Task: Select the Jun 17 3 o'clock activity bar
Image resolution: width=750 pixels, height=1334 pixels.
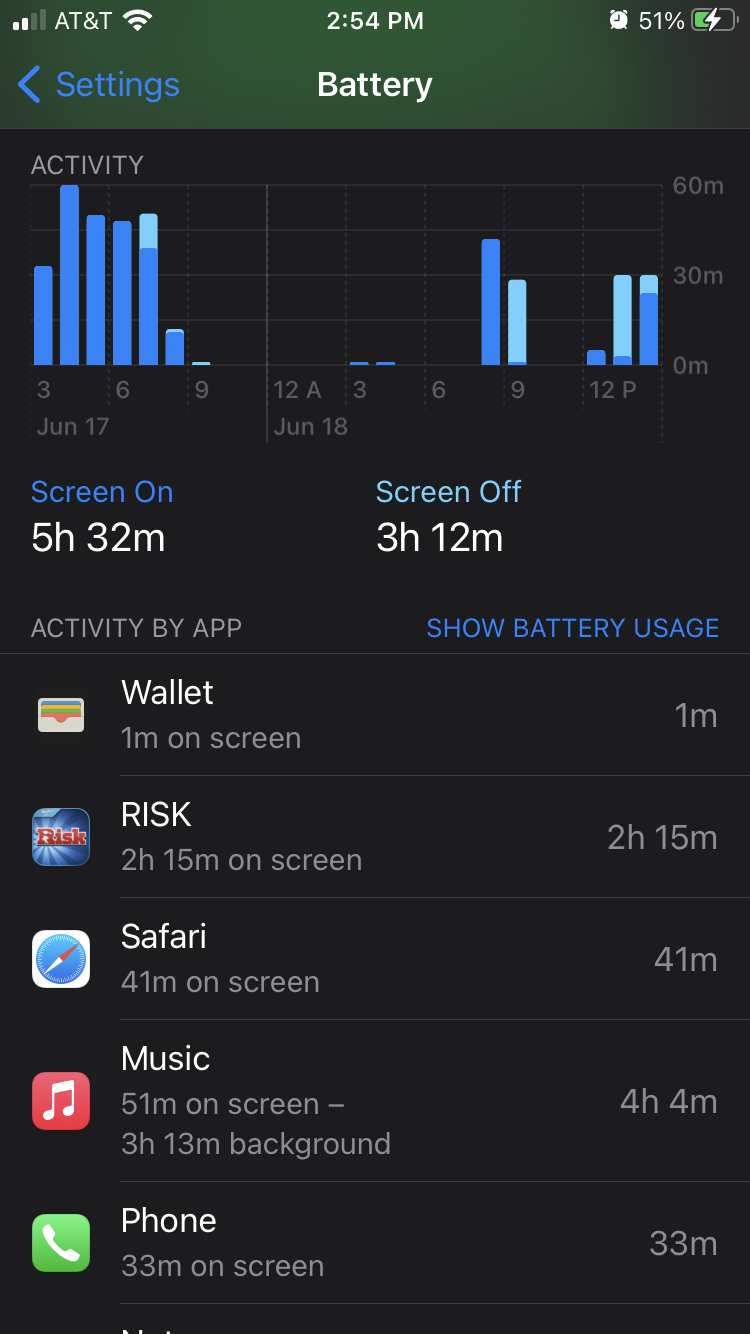Action: pyautogui.click(x=43, y=315)
